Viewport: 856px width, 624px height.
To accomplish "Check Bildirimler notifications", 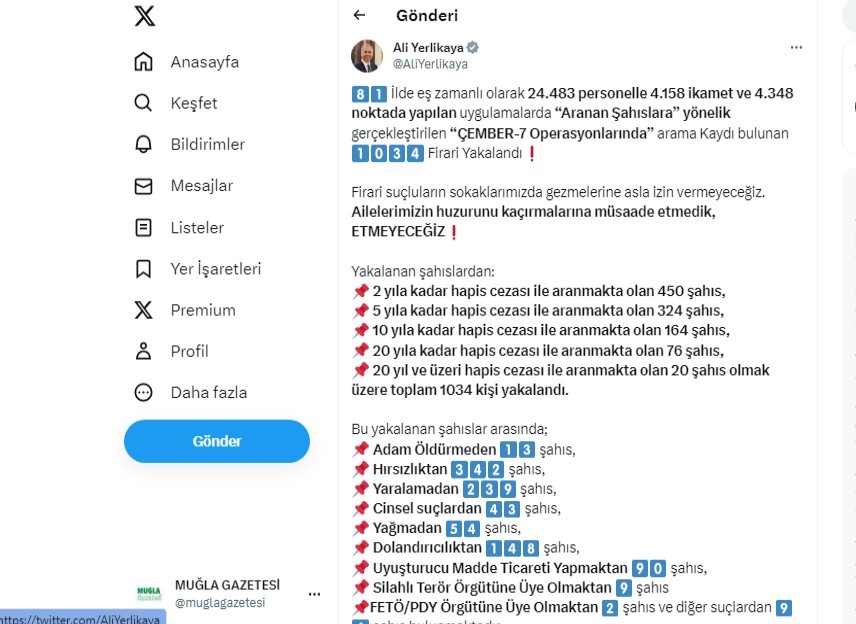I will click(189, 144).
